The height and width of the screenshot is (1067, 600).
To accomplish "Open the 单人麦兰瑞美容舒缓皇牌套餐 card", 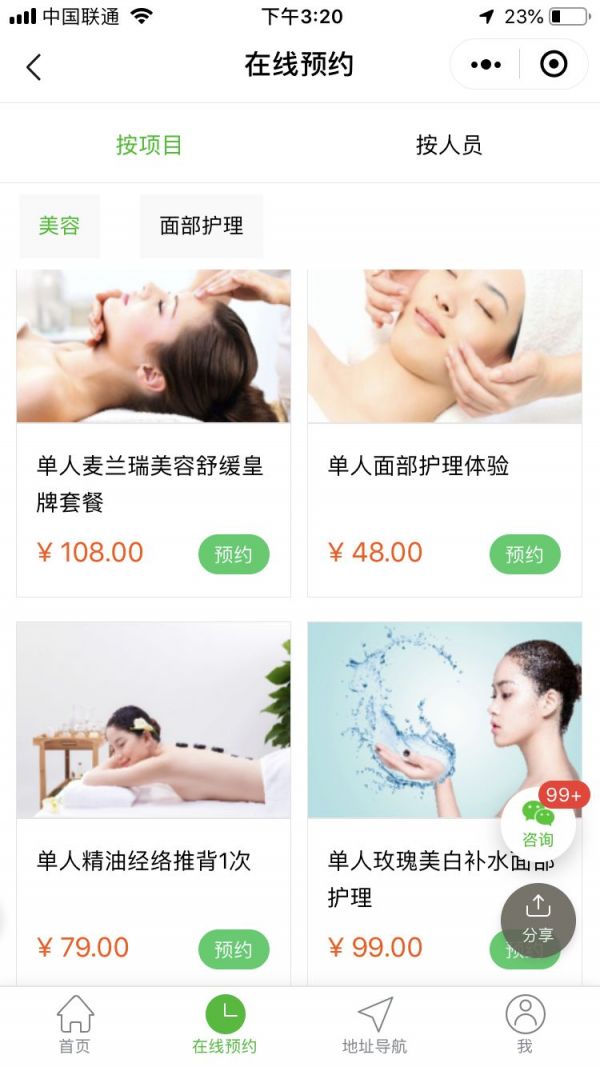I will click(x=153, y=400).
